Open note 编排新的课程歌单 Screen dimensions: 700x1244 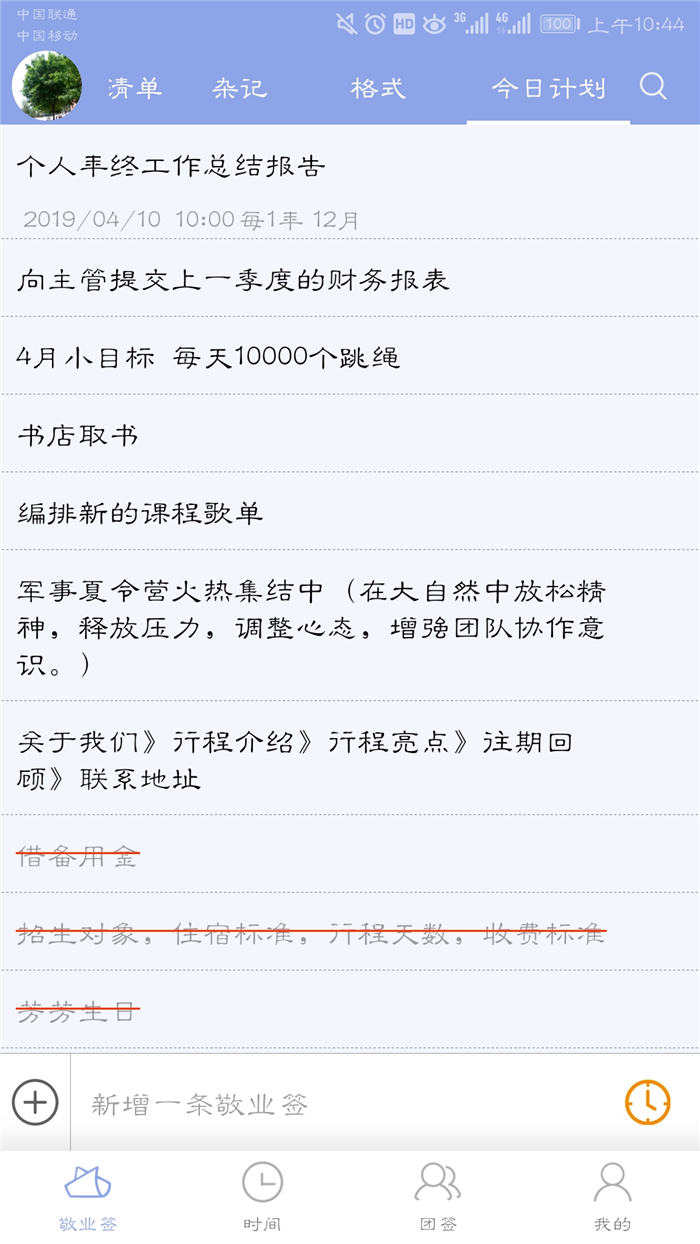350,513
